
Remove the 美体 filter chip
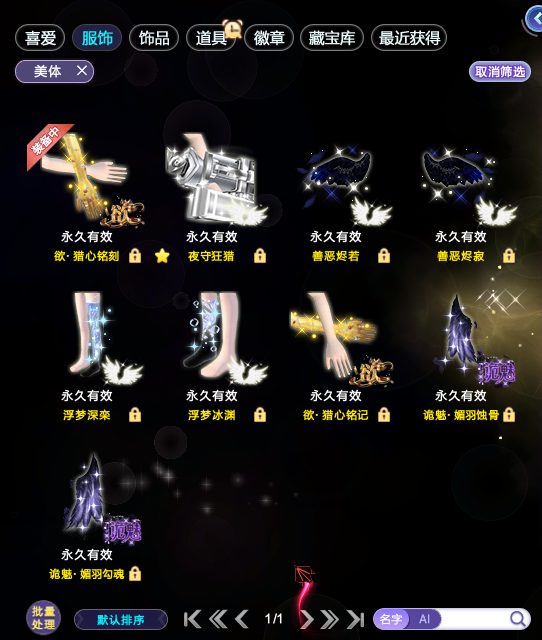click(82, 71)
